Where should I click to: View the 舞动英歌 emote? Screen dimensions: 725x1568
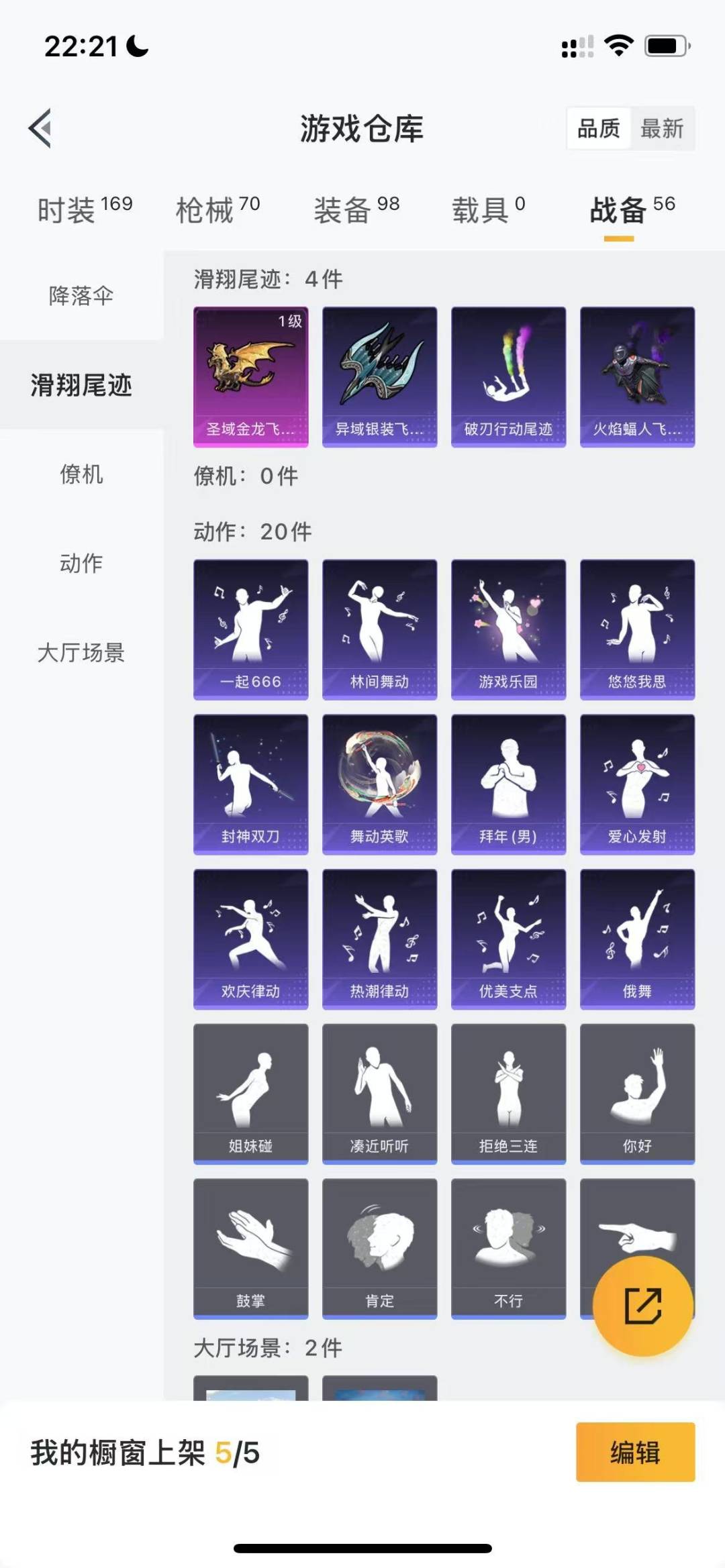[x=380, y=784]
